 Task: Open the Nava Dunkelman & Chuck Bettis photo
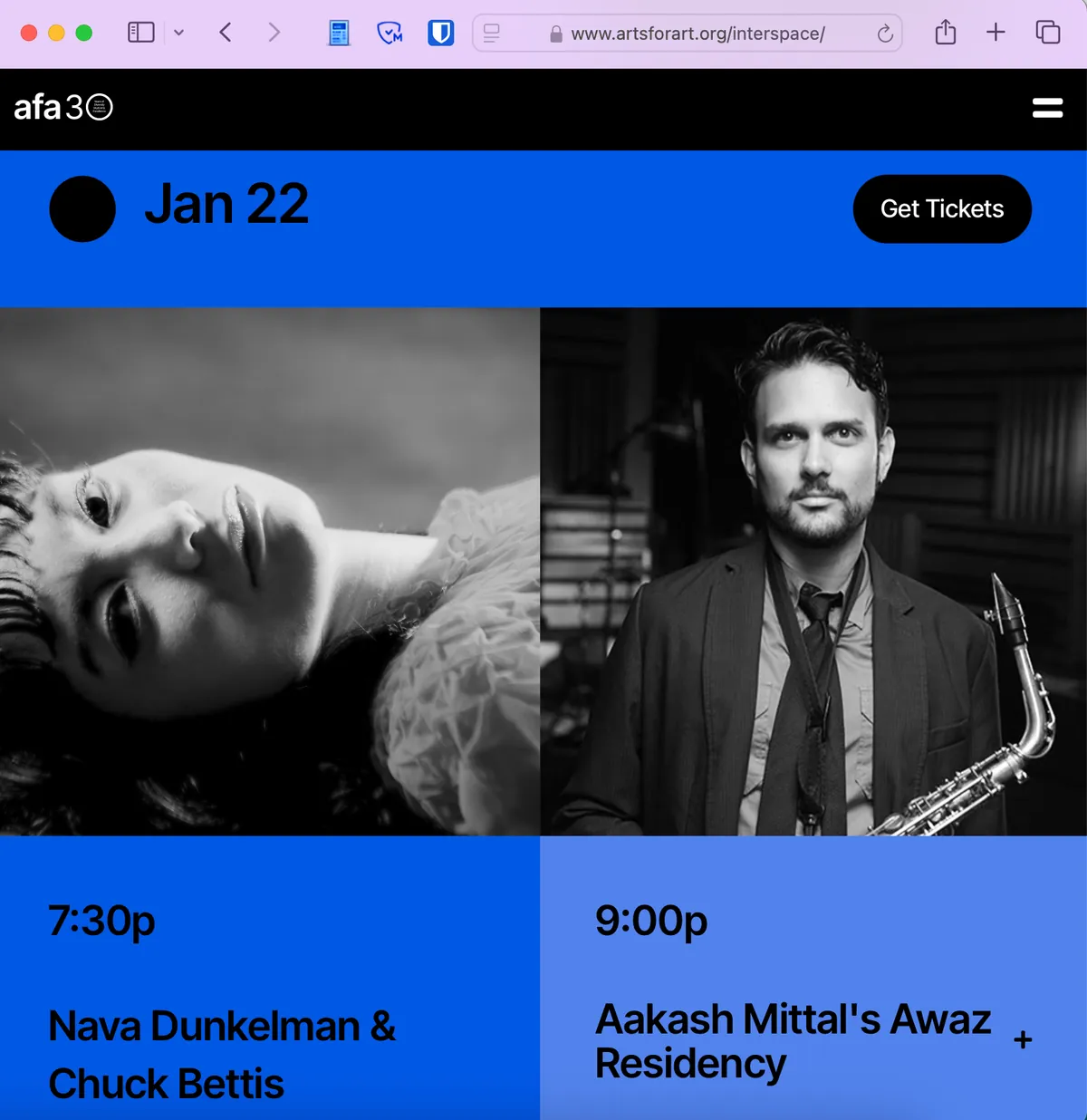pyautogui.click(x=270, y=571)
